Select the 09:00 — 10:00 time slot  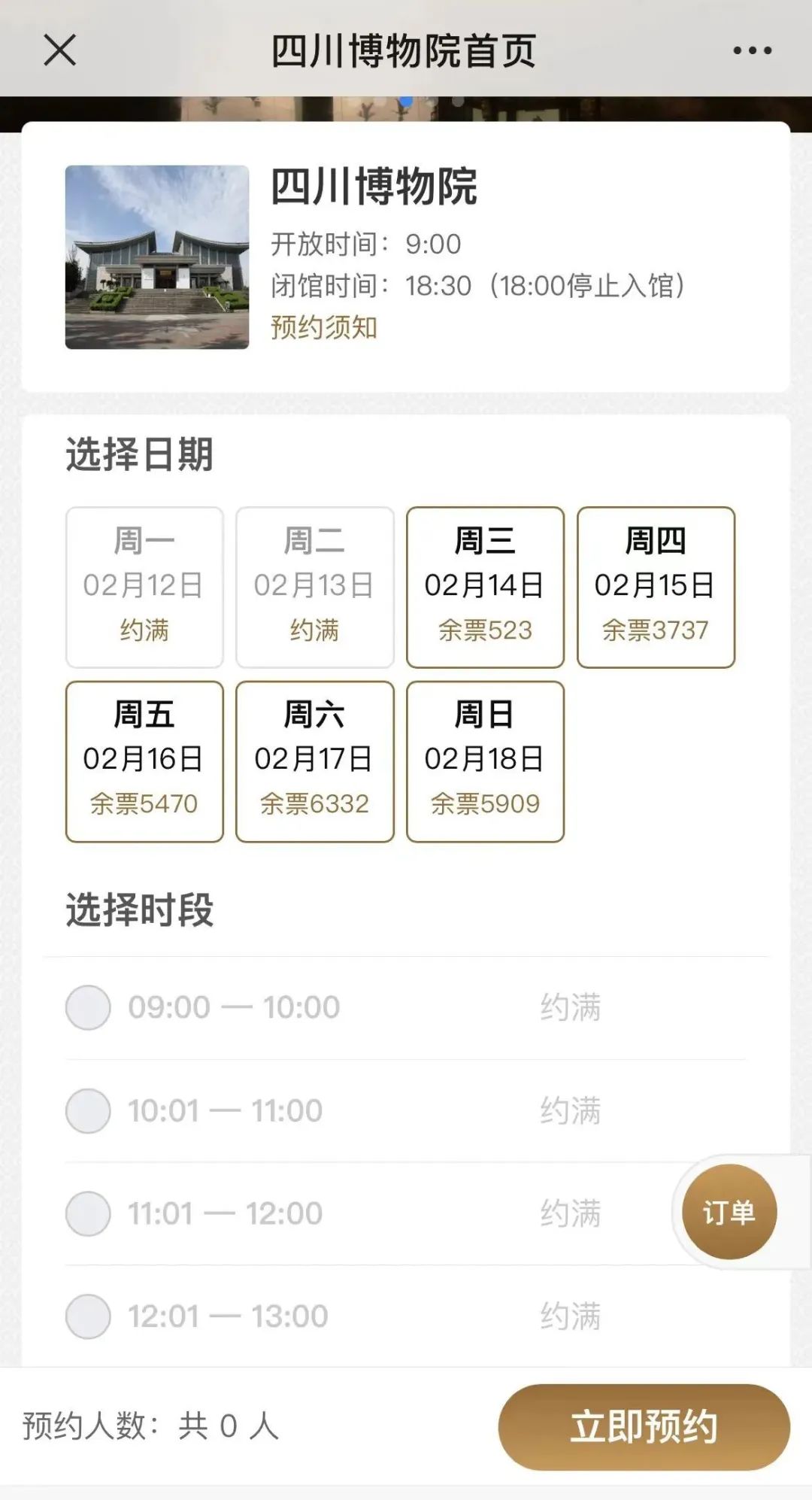pyautogui.click(x=88, y=1007)
